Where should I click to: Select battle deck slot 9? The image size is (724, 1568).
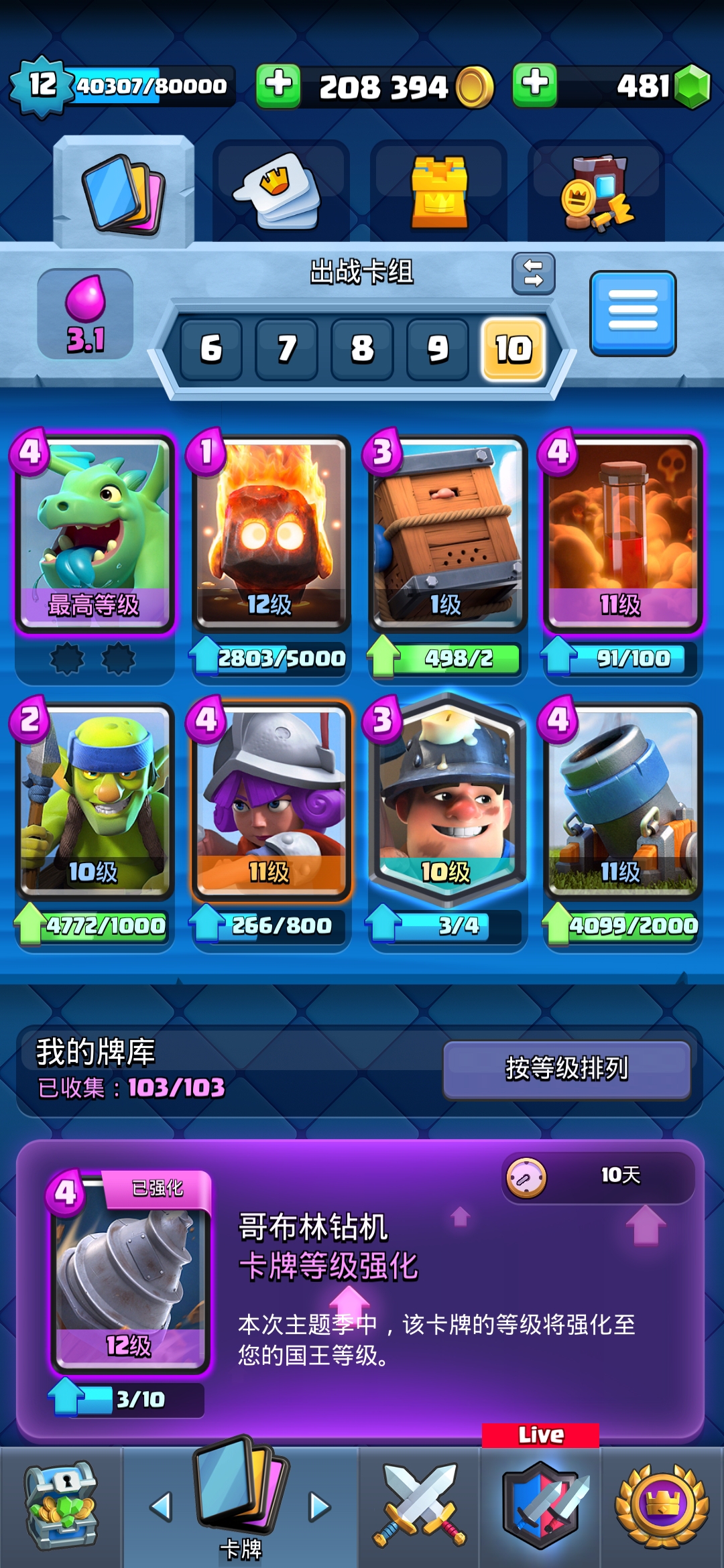pyautogui.click(x=438, y=349)
